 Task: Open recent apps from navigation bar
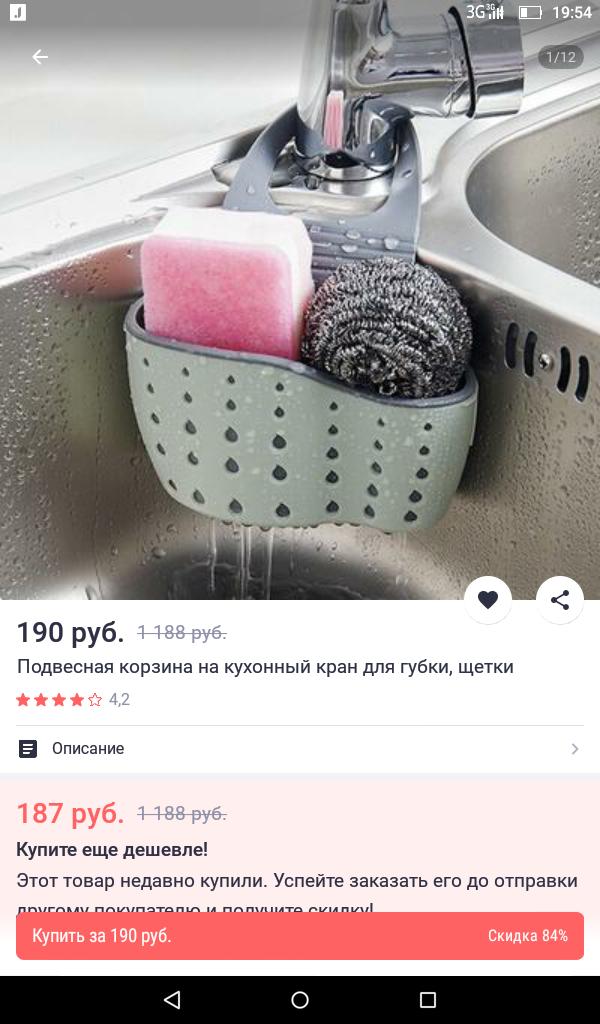[x=428, y=999]
